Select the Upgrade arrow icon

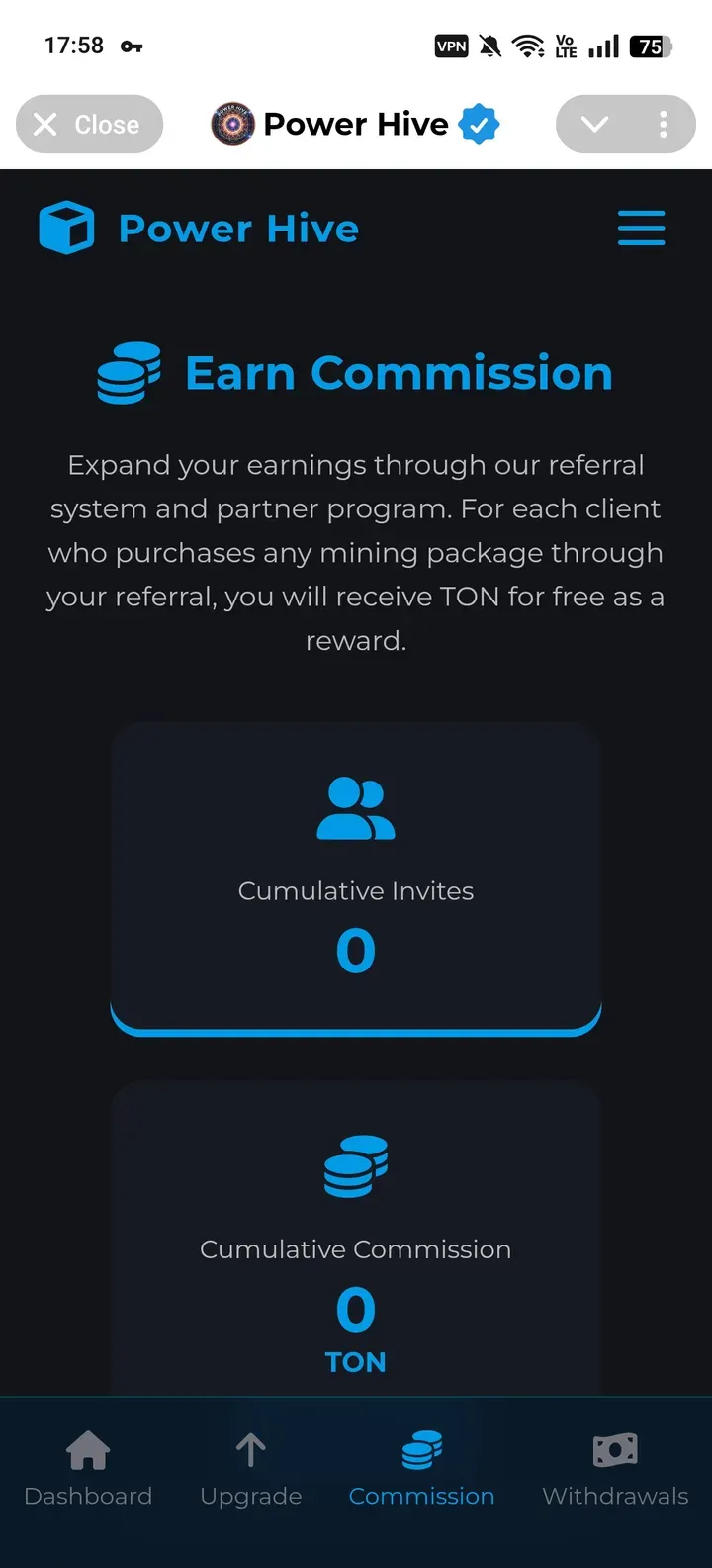coord(250,1447)
